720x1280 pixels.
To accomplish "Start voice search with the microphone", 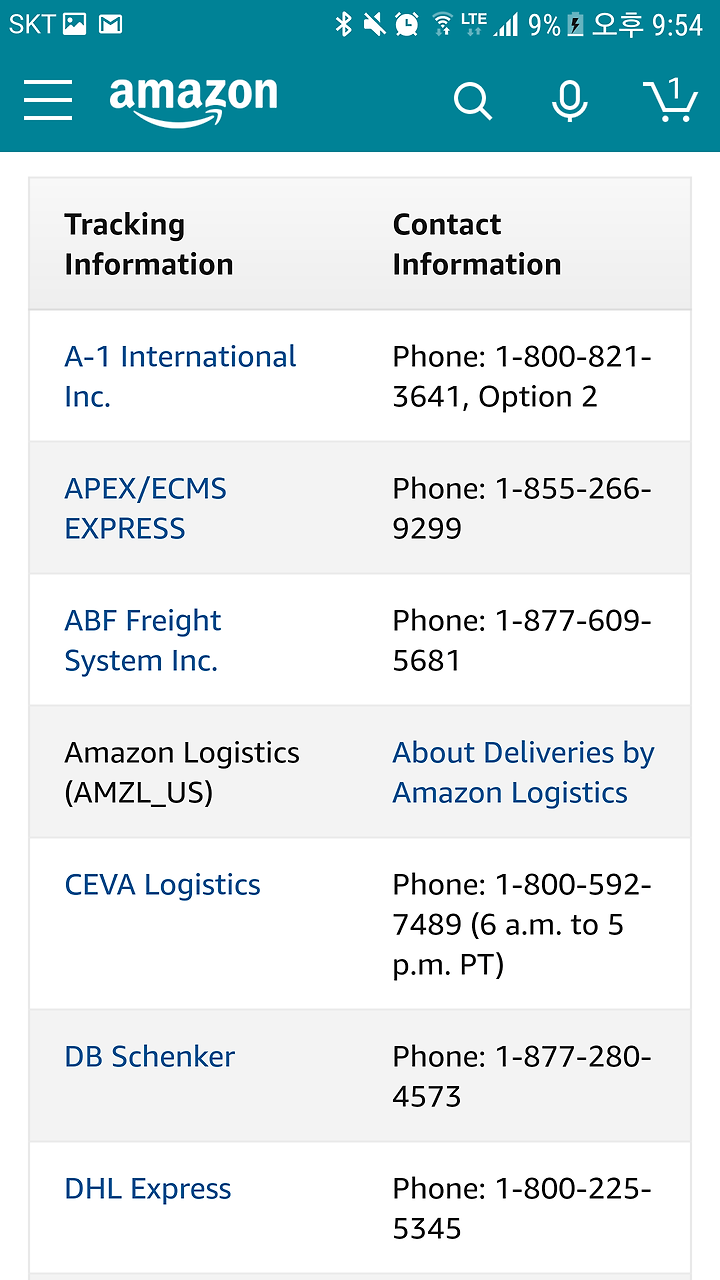I will (570, 101).
